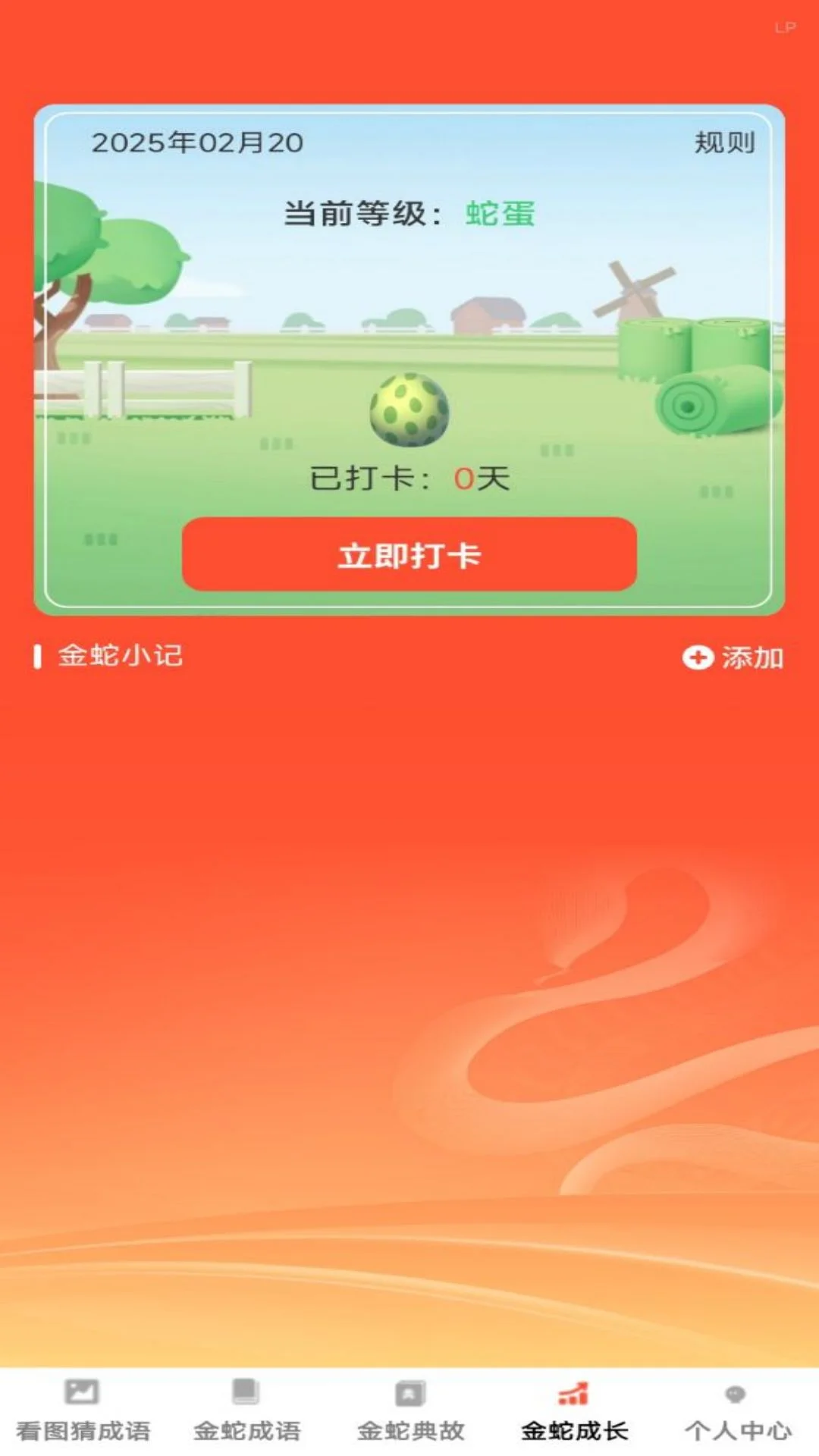
Task: Expand the check-in card header date
Action: point(196,142)
